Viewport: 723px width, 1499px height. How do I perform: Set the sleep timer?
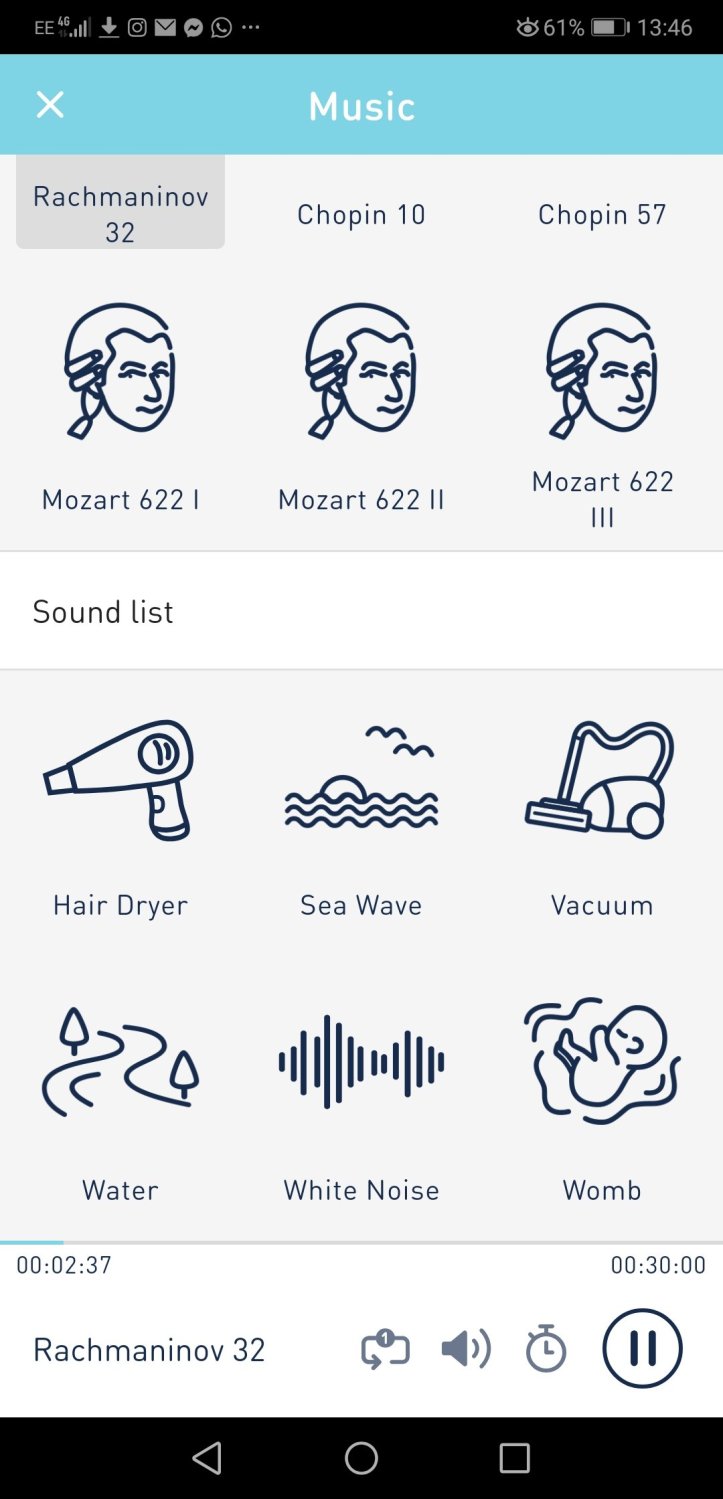[546, 1349]
